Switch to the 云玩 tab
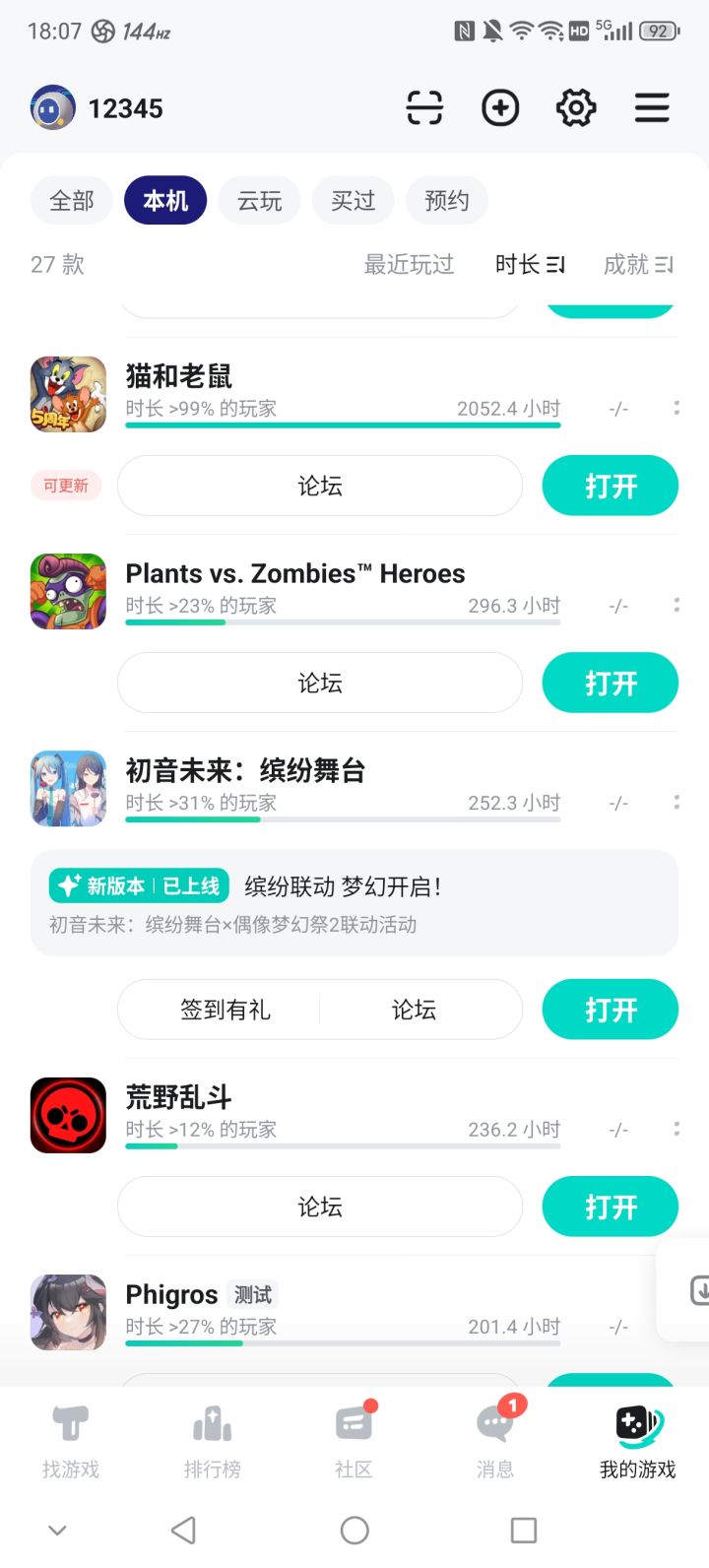Screen dimensions: 709x1568 (259, 200)
